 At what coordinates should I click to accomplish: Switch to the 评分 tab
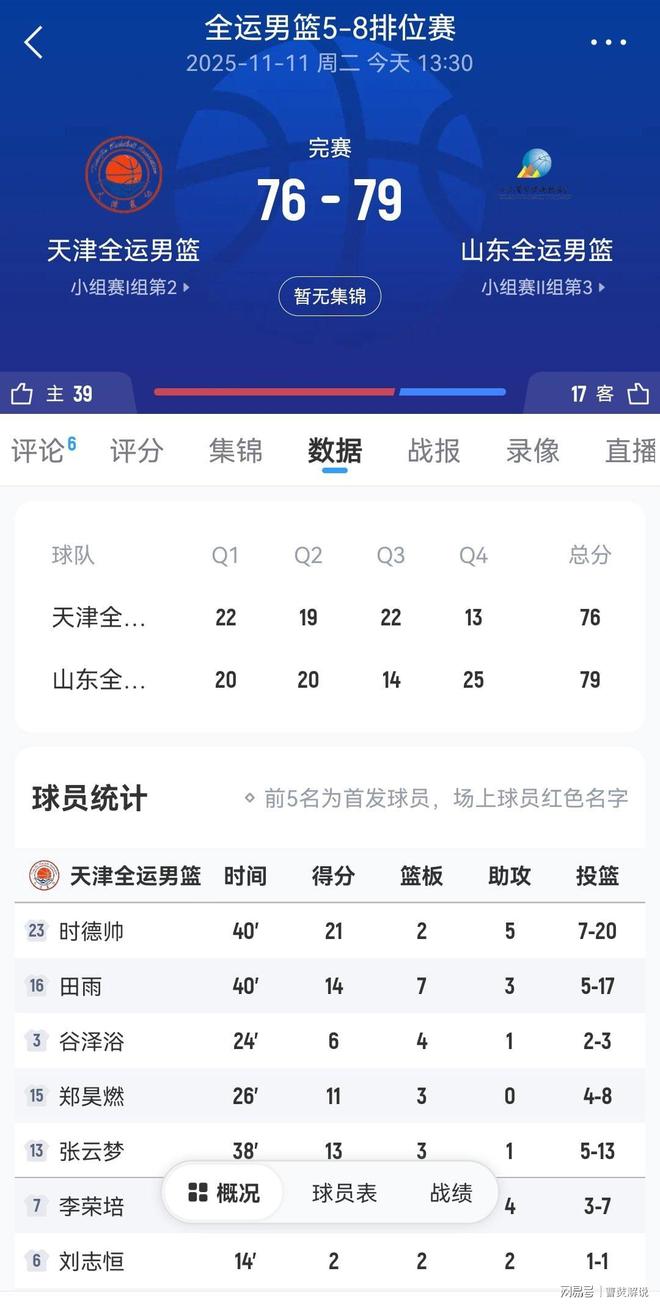point(136,451)
